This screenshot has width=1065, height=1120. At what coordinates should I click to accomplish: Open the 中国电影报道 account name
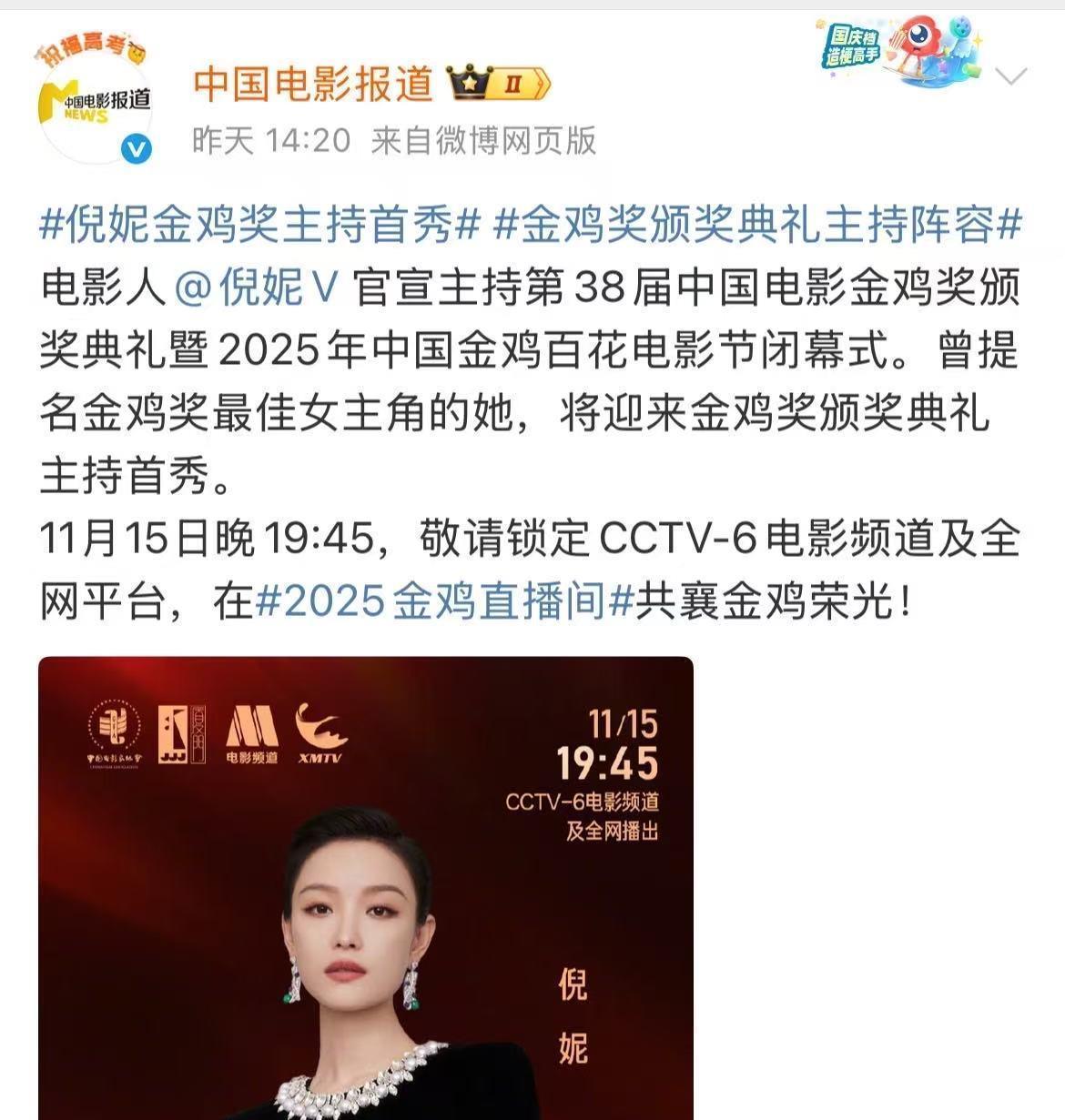(313, 85)
